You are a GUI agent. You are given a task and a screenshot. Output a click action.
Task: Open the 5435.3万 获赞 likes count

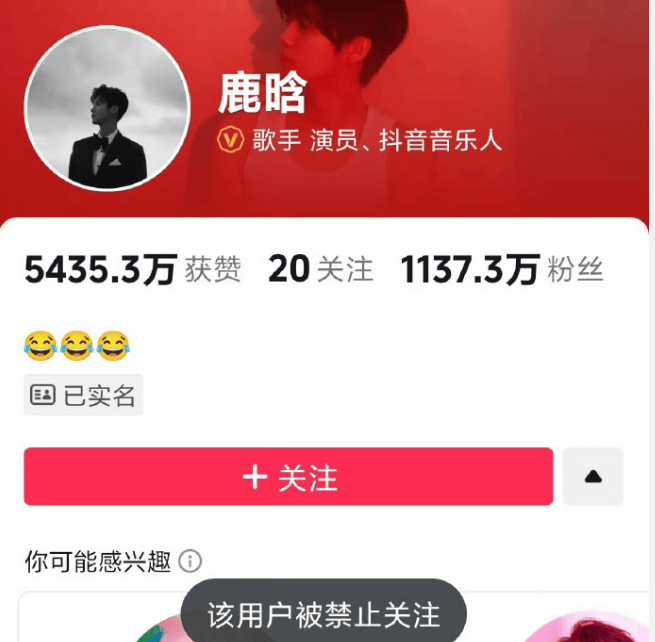[132, 269]
